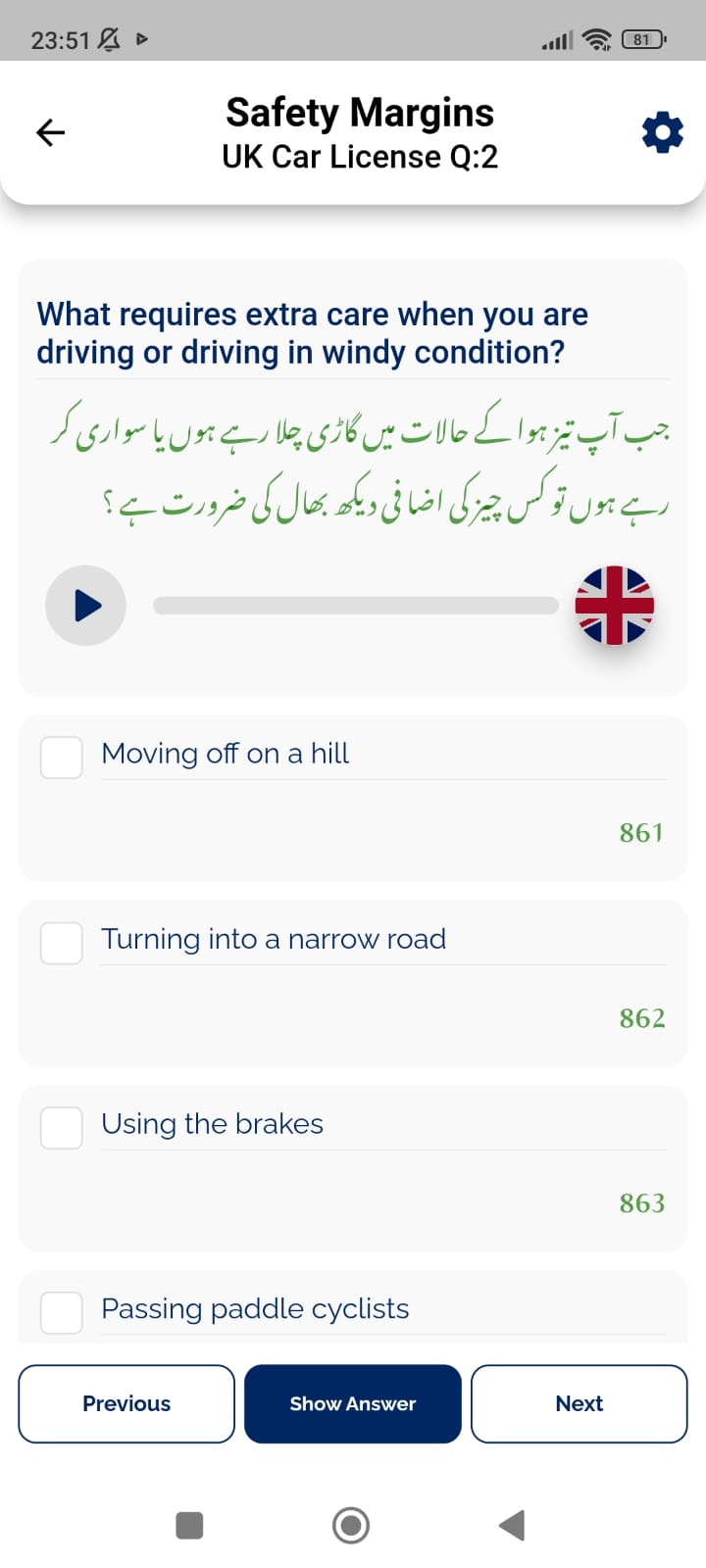706x1568 pixels.
Task: Seek on the audio progress bar
Action: [355, 606]
